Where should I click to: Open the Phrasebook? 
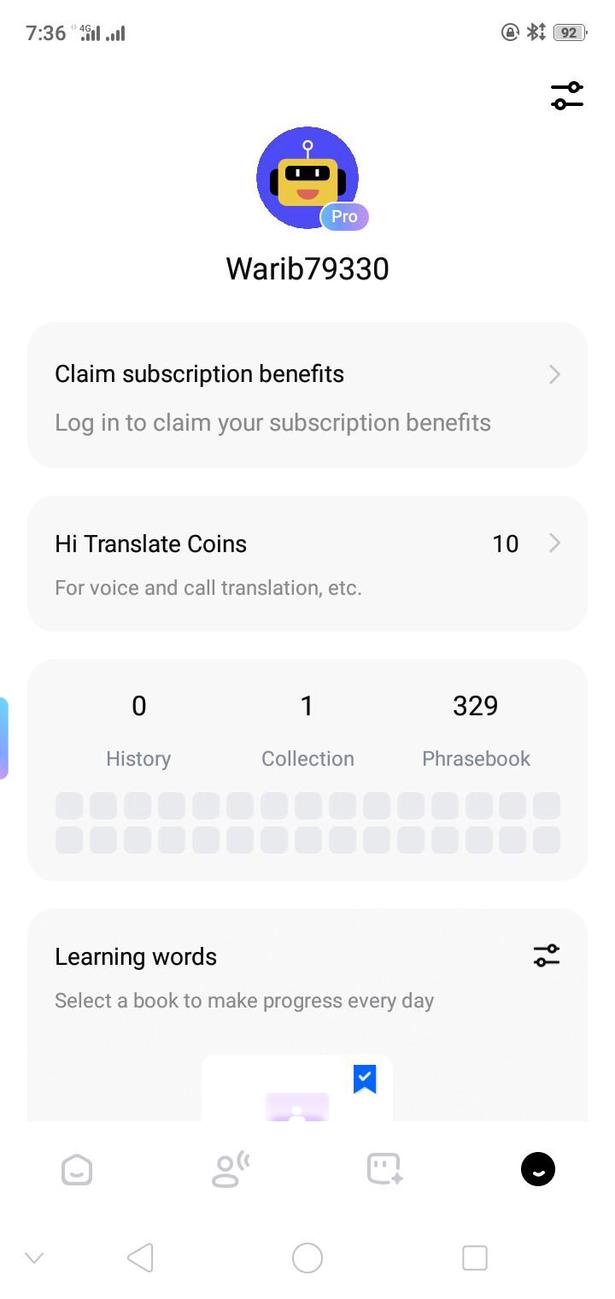point(475,730)
